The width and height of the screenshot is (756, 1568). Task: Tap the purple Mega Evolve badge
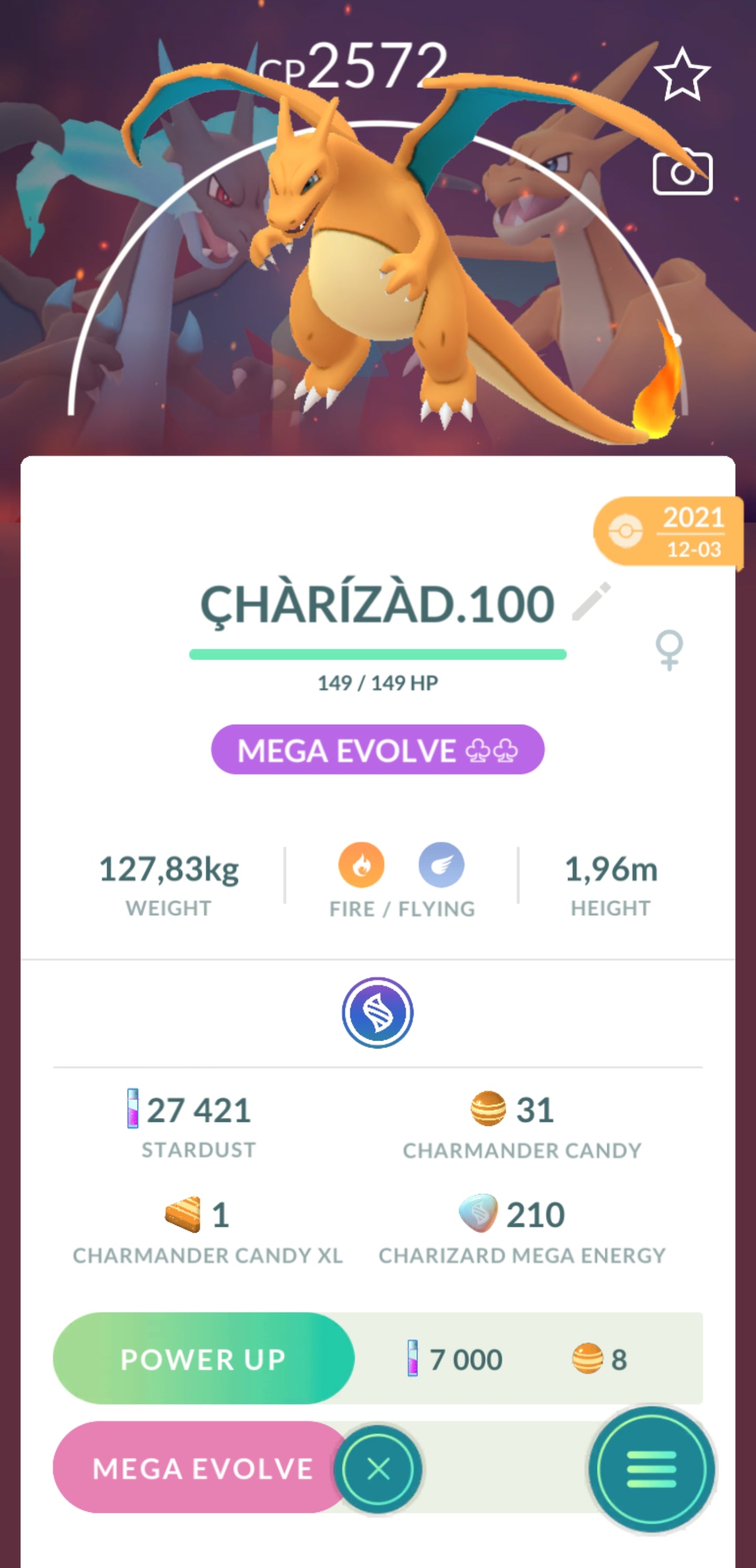pyautogui.click(x=377, y=749)
